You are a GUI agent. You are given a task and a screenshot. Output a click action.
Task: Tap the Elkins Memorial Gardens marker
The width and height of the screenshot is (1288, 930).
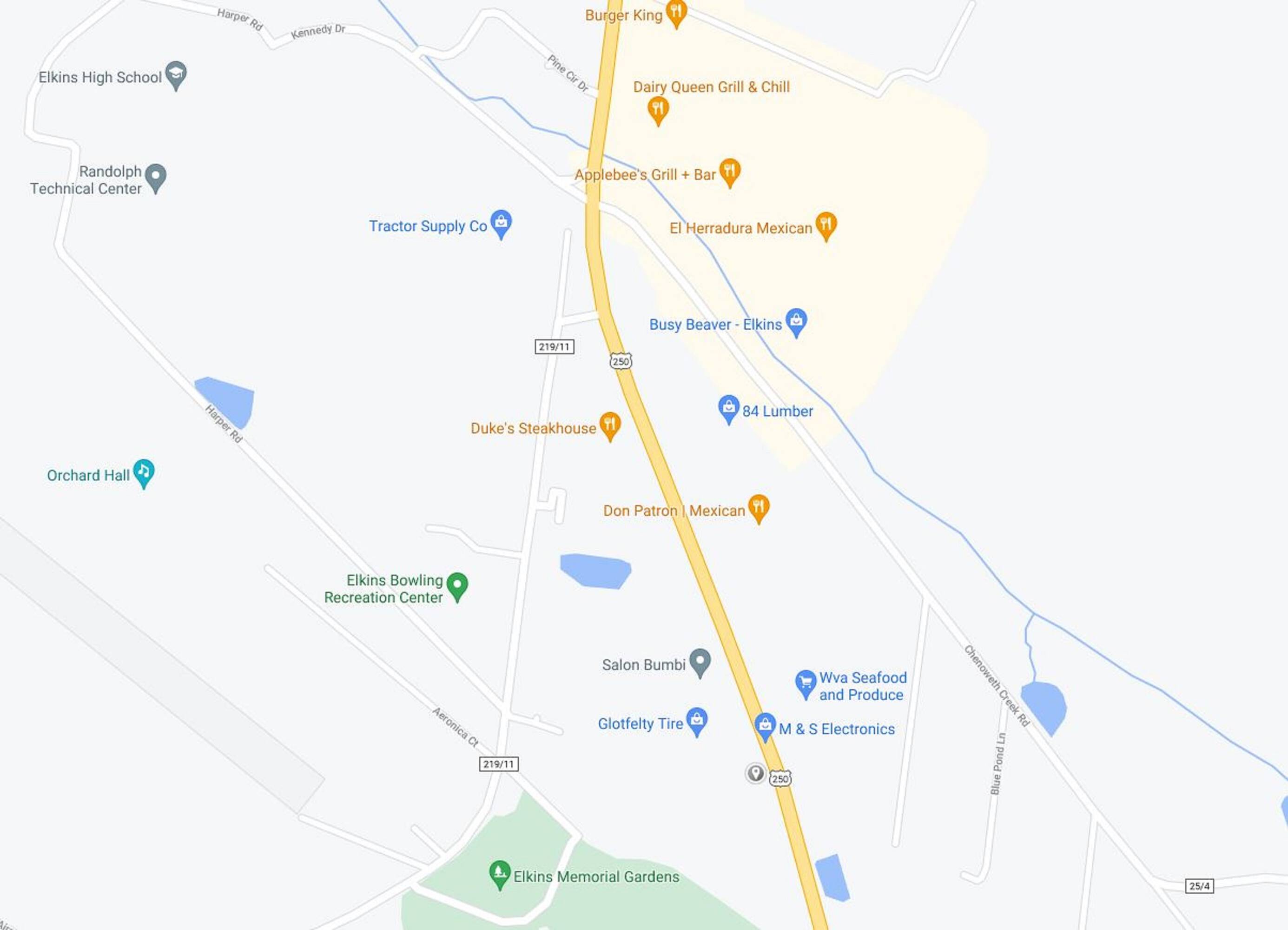click(499, 874)
